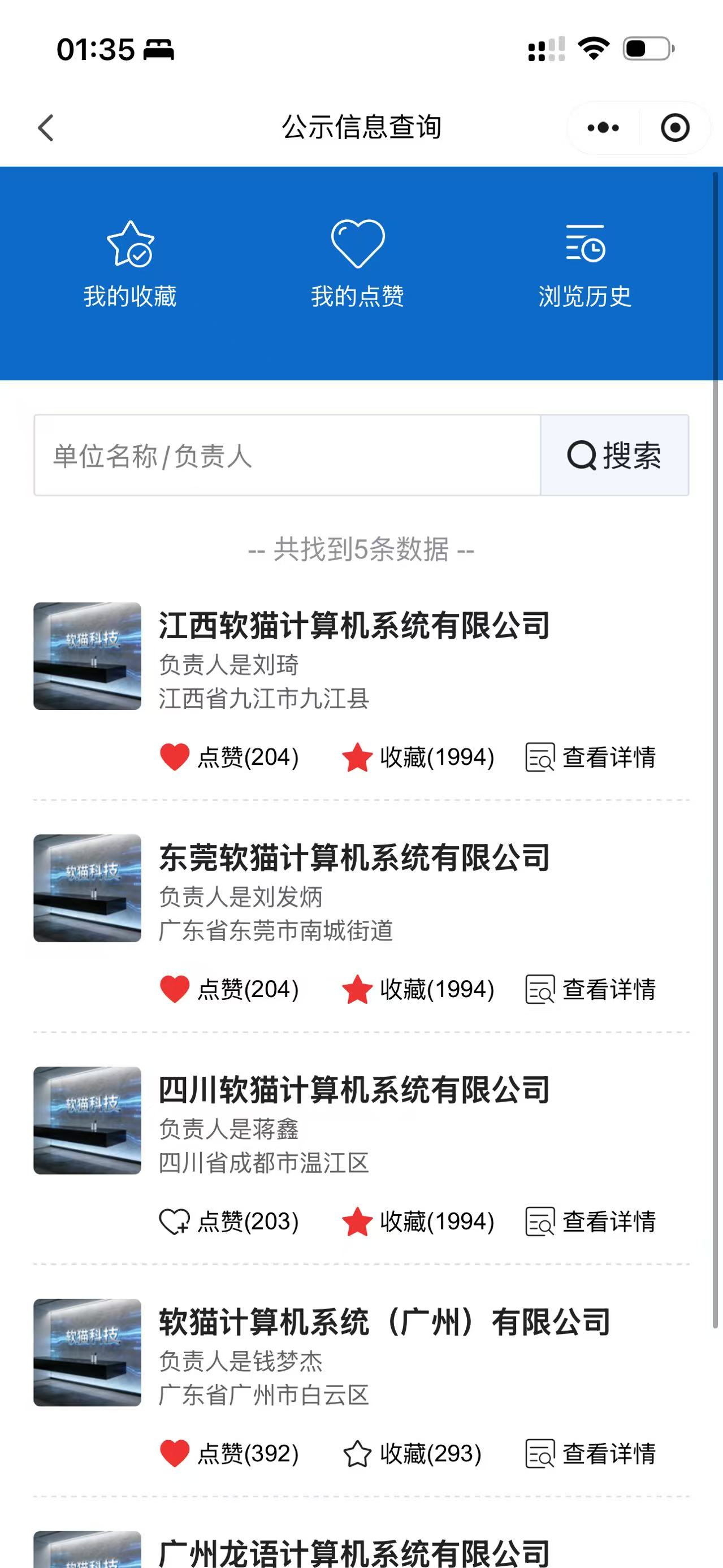Open the 东莞软猫计算机系统有限公司 thumbnail image

tap(88, 888)
